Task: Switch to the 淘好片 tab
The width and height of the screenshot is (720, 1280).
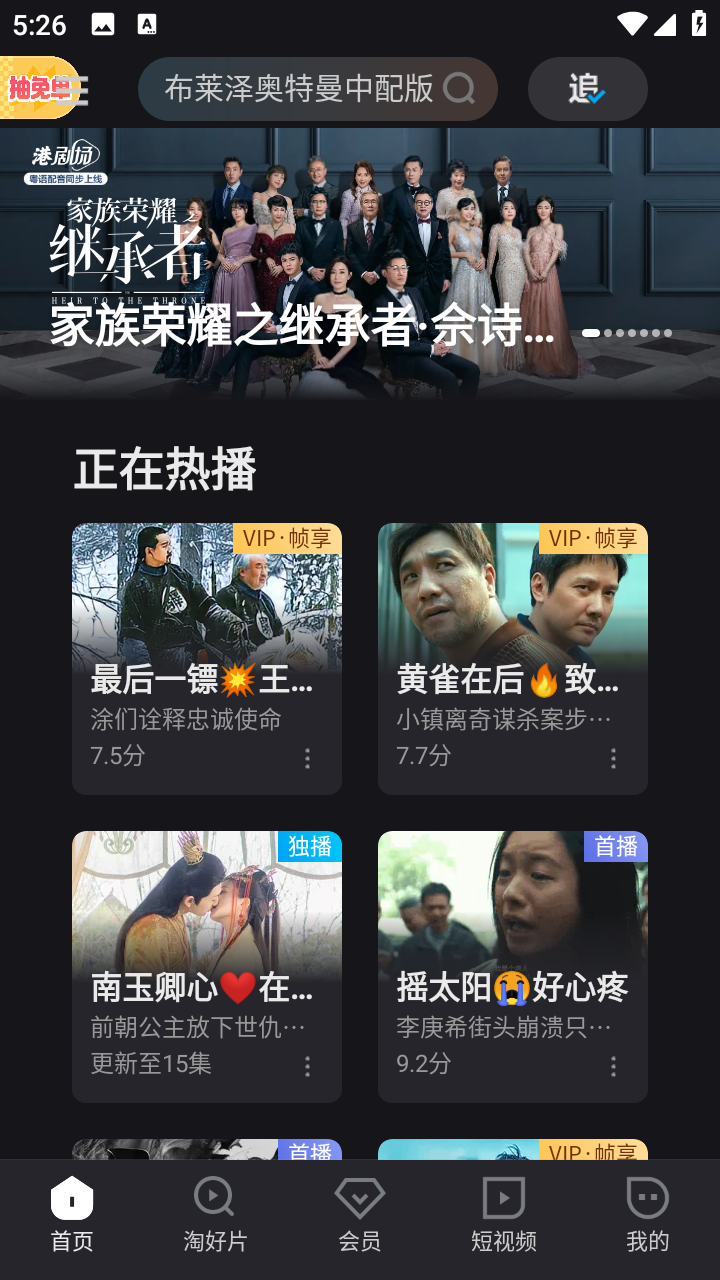Action: (215, 1214)
